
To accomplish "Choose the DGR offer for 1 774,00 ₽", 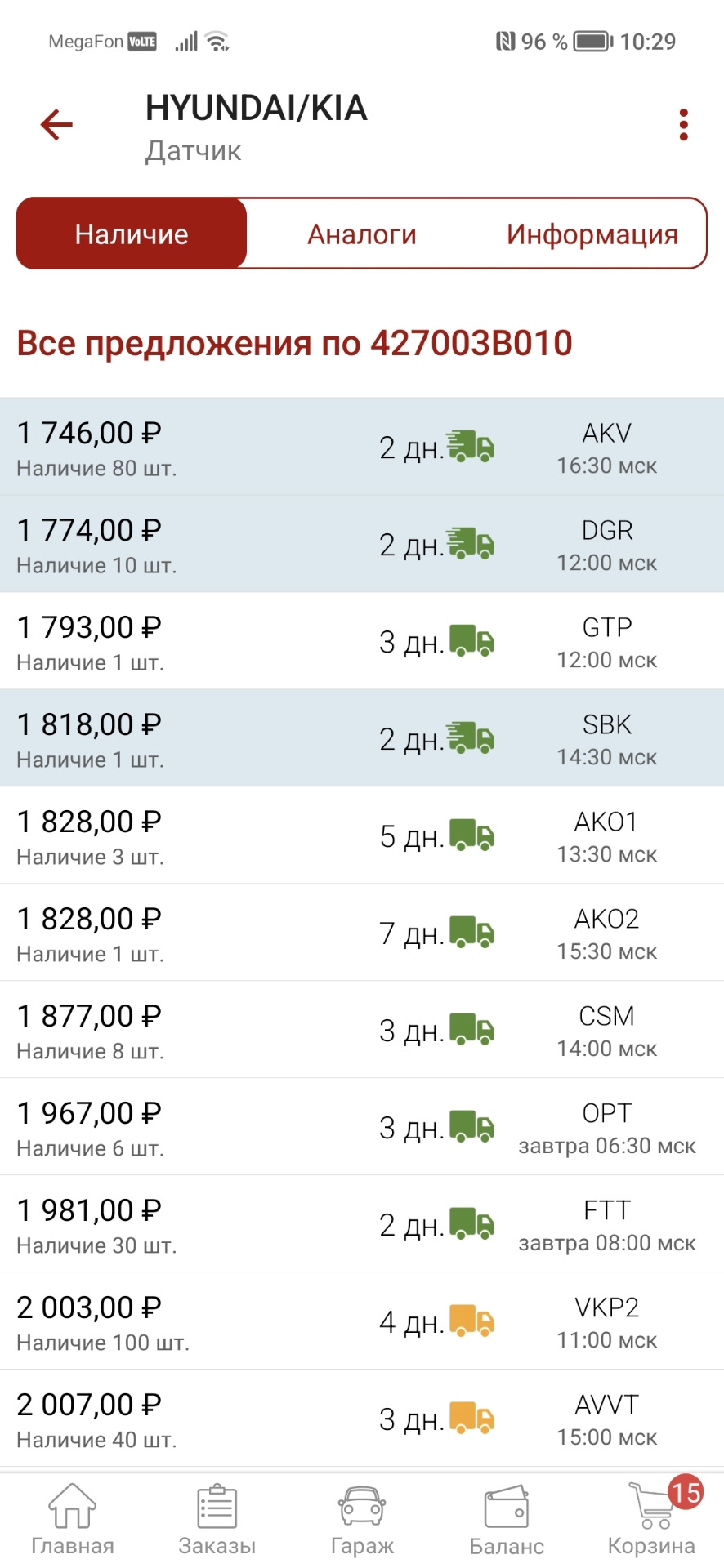I will click(x=362, y=544).
